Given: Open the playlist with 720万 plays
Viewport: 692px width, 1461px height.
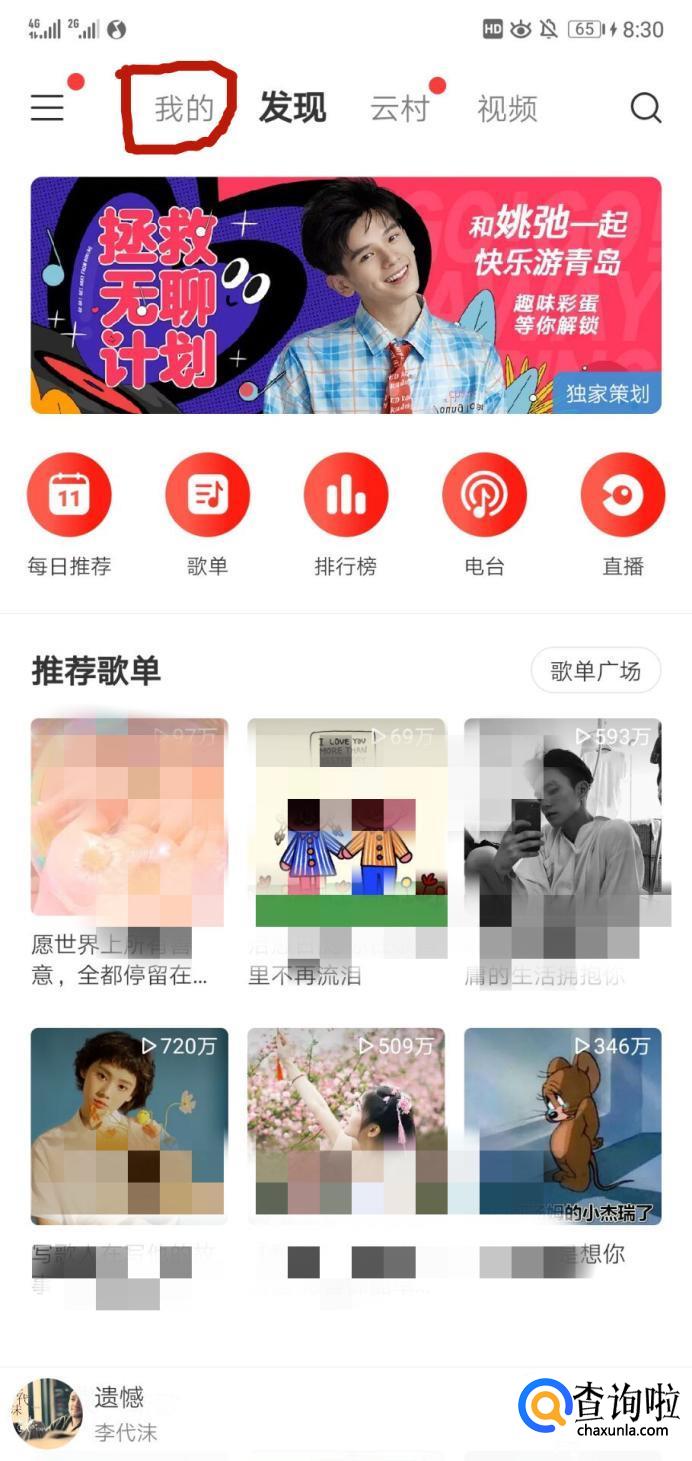Looking at the screenshot, I should pos(129,1125).
